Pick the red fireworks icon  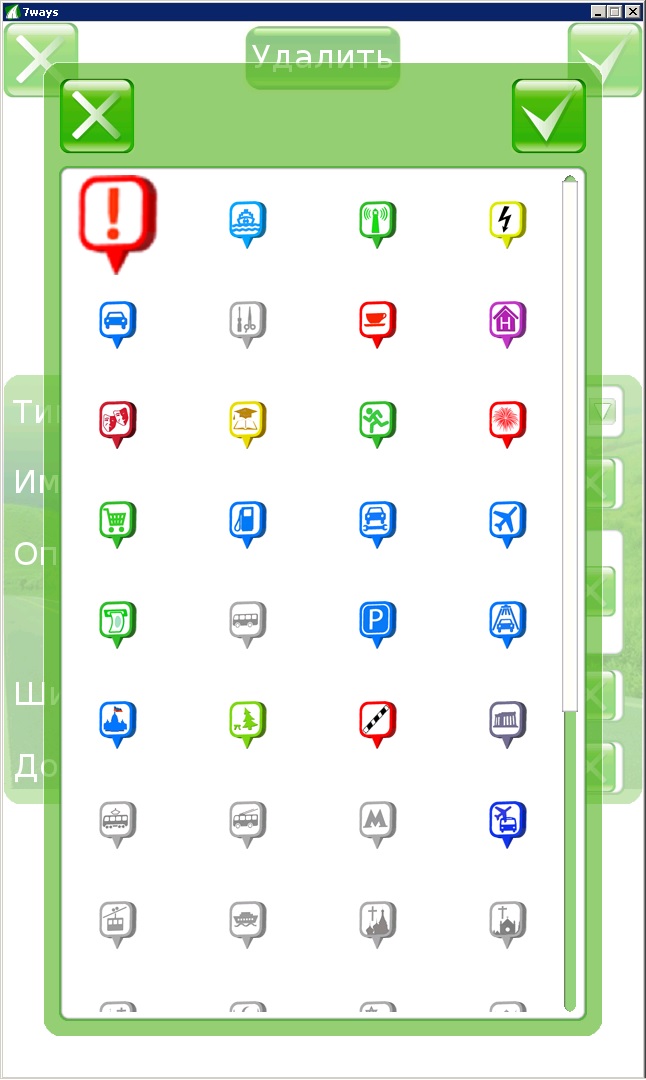coord(507,420)
